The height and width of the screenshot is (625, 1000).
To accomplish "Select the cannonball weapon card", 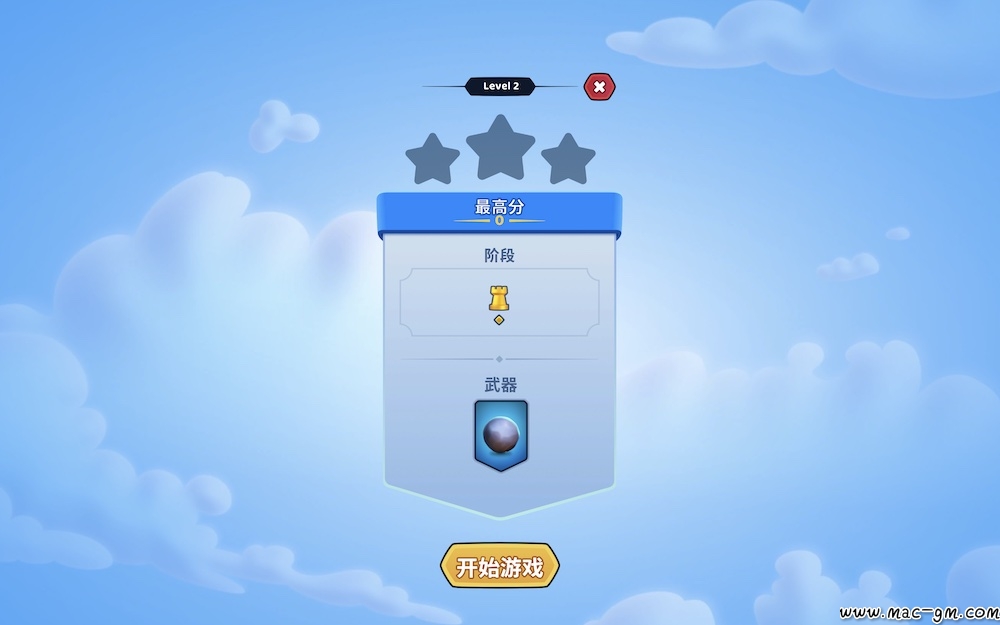I will pyautogui.click(x=500, y=435).
